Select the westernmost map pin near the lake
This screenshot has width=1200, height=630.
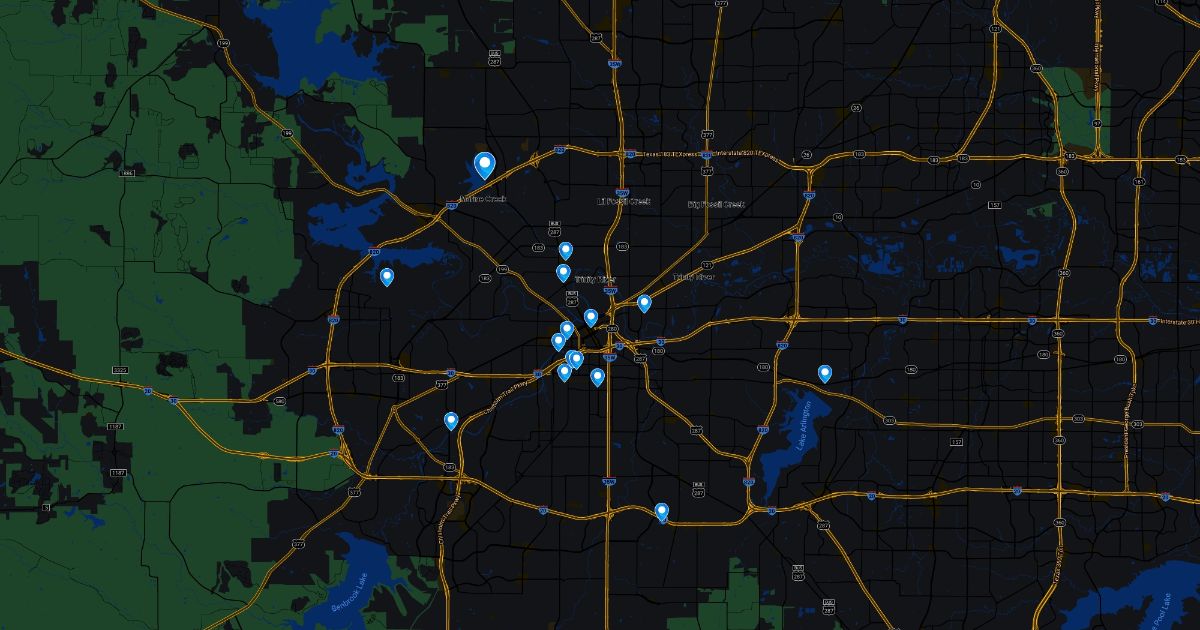[387, 277]
